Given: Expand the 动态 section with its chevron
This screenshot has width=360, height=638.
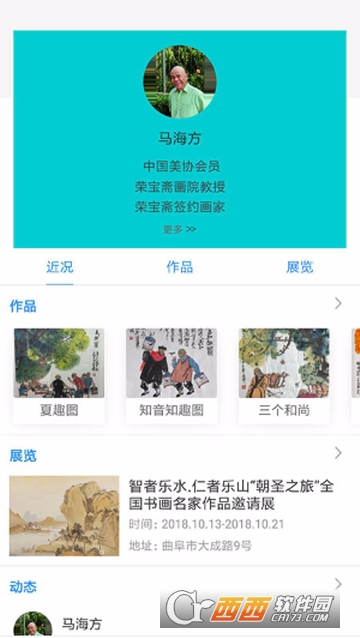Looking at the screenshot, I should click(x=338, y=584).
